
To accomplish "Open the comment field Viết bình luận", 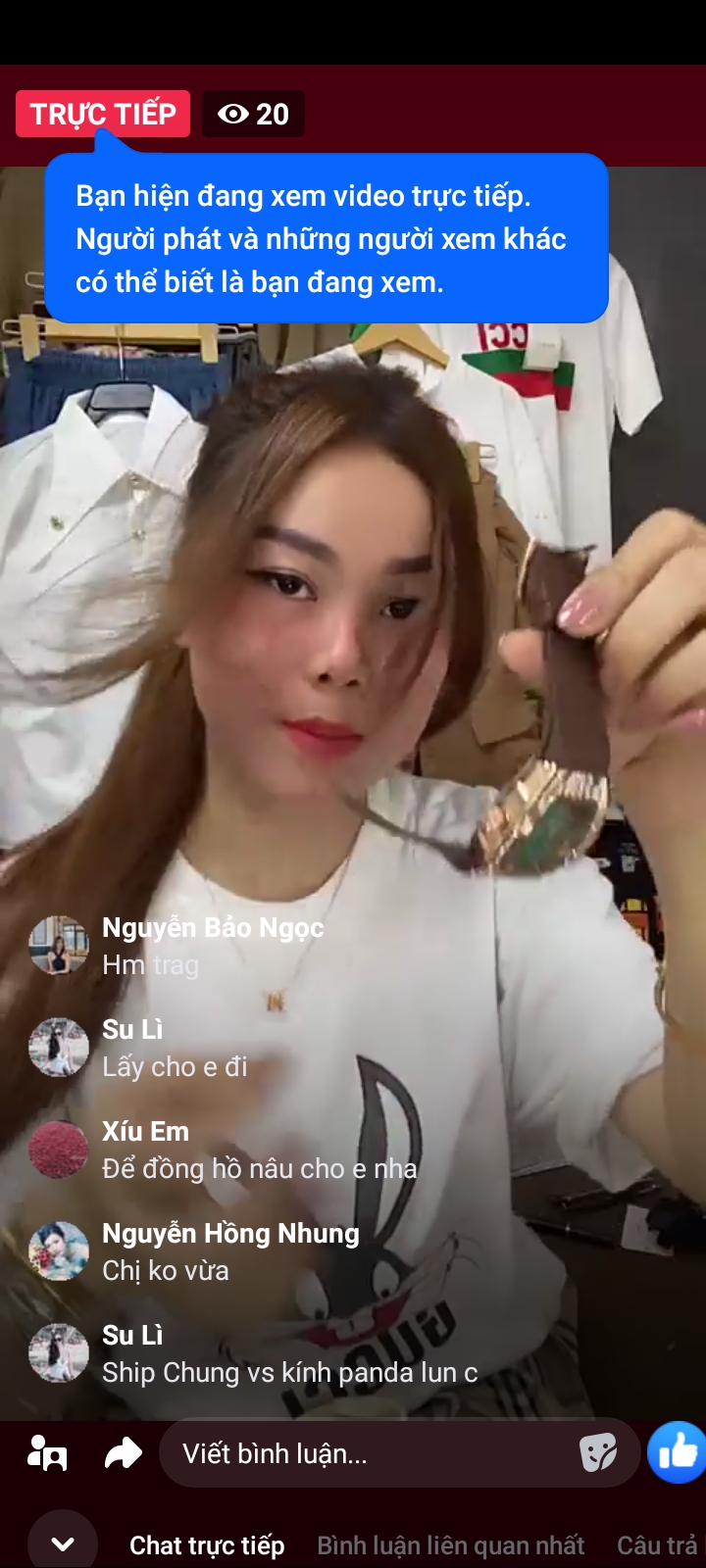I will (x=373, y=1453).
